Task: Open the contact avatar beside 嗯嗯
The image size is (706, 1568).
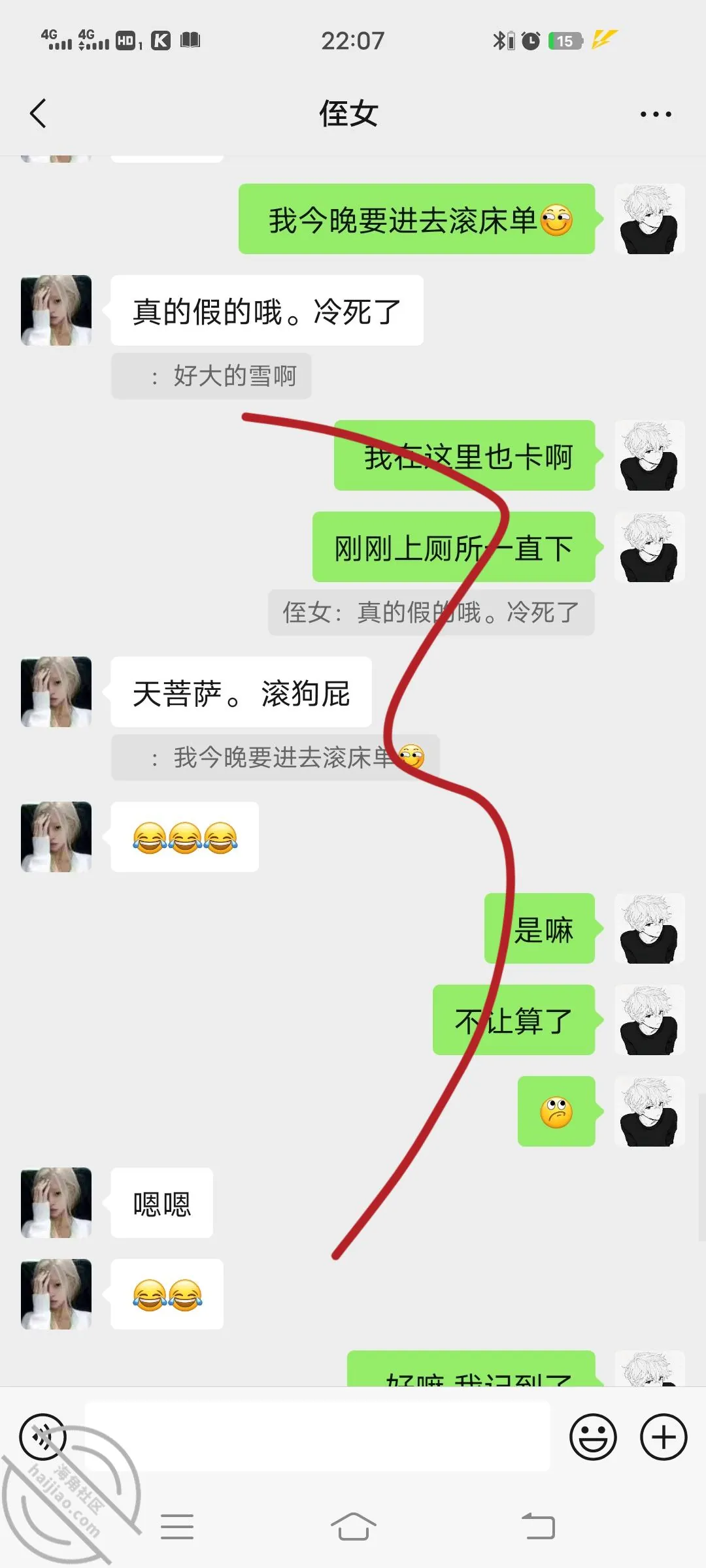Action: coord(56,1203)
